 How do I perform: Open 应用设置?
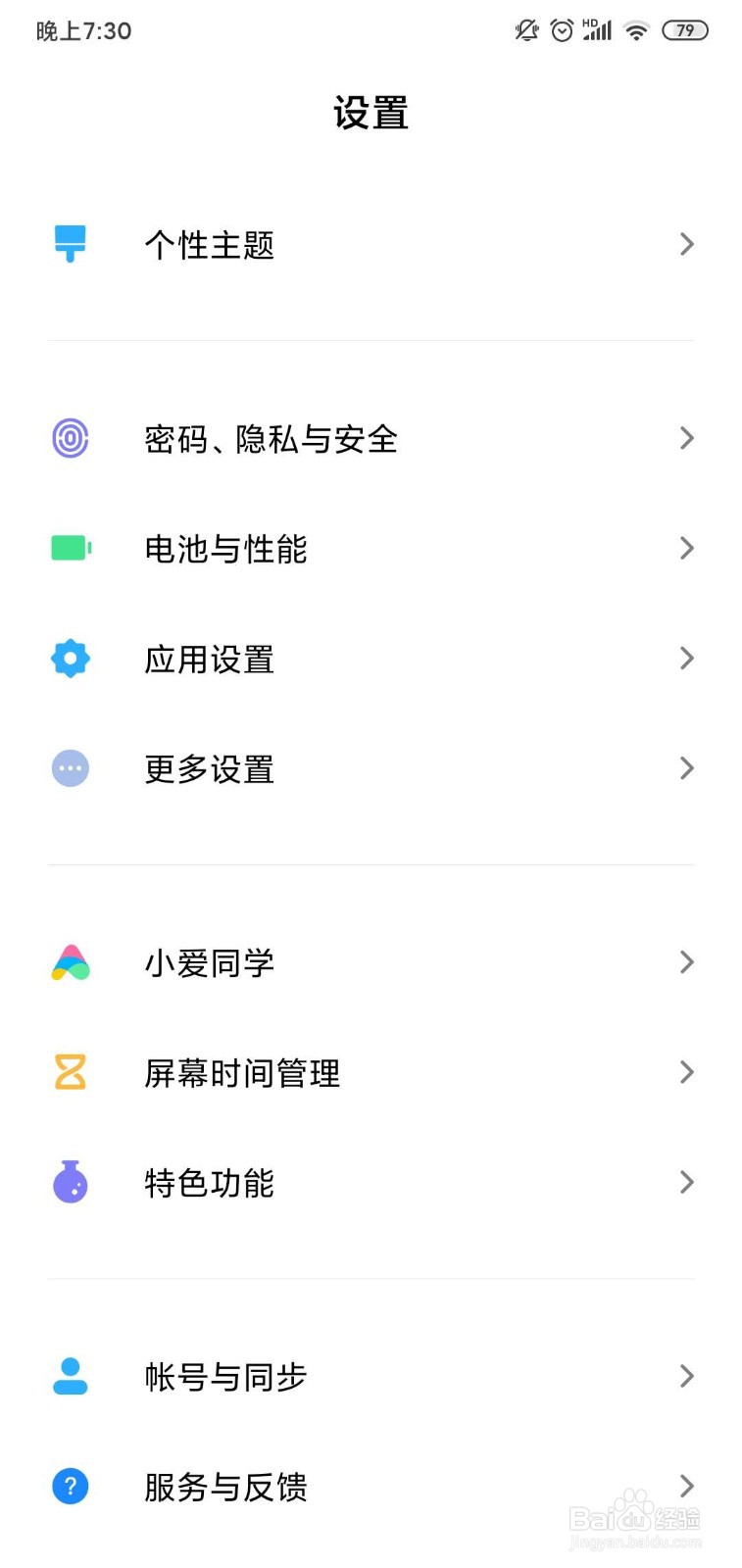coord(371,659)
